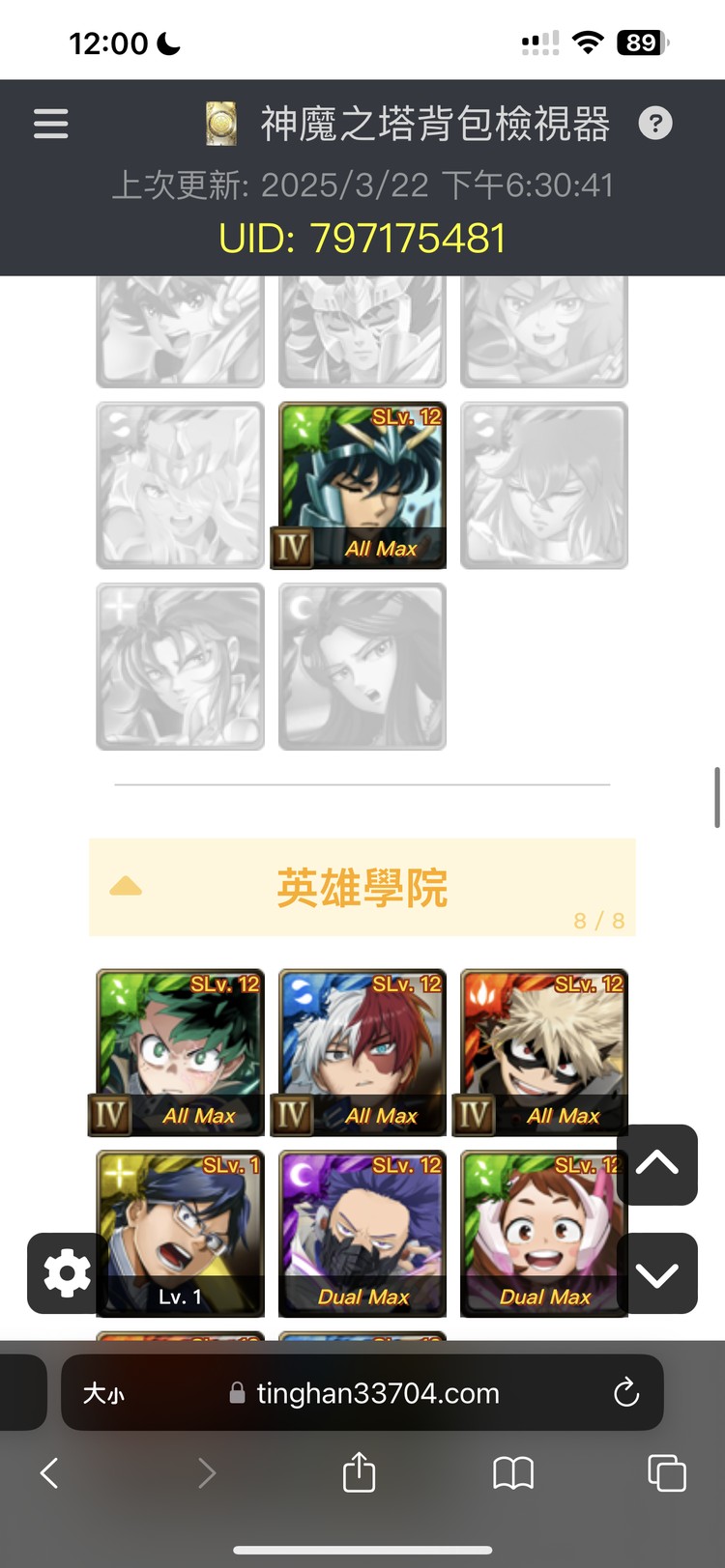Share this page from the browser toolbar
The height and width of the screenshot is (1568, 725).
359,1473
